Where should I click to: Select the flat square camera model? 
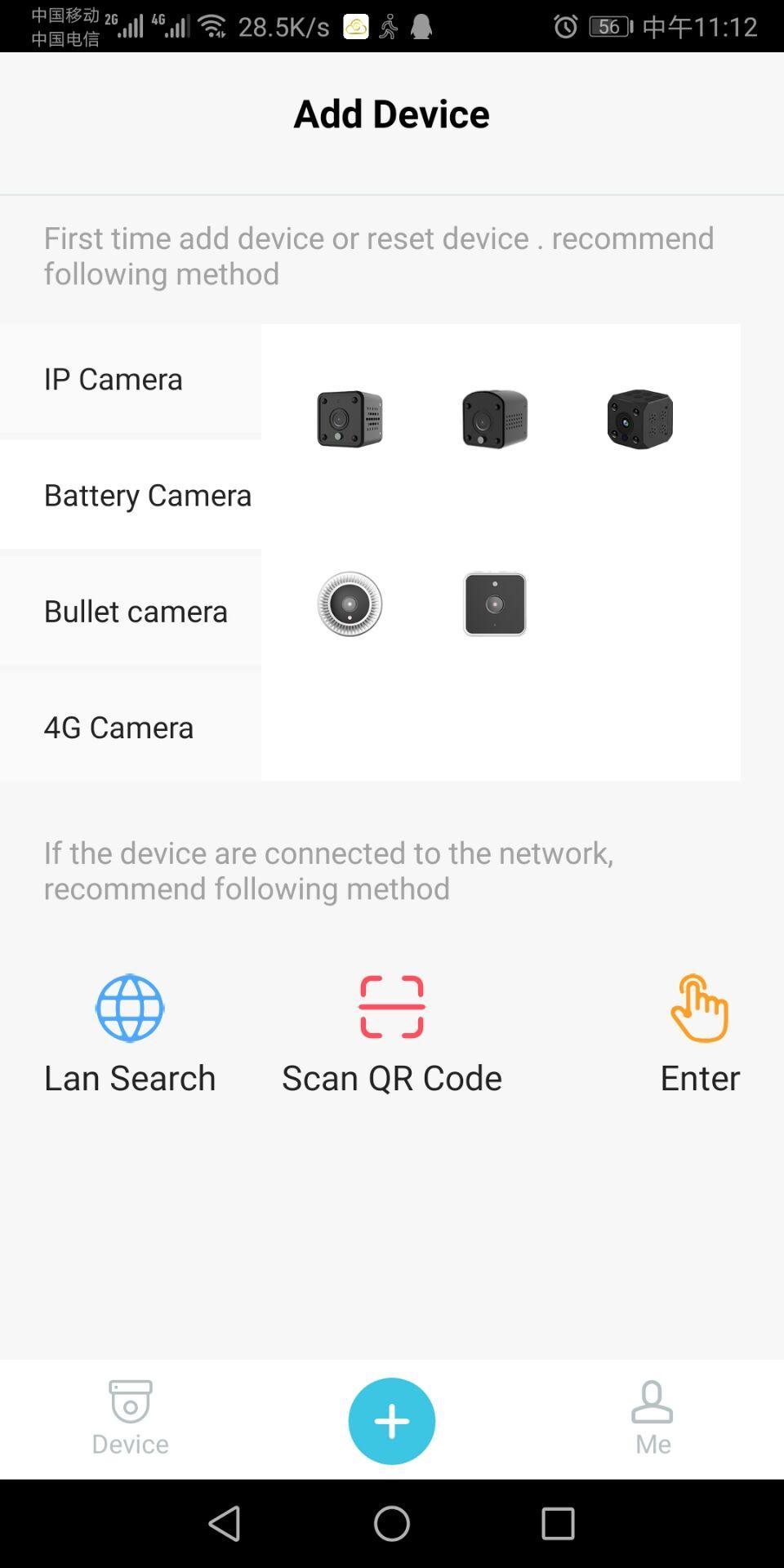495,604
